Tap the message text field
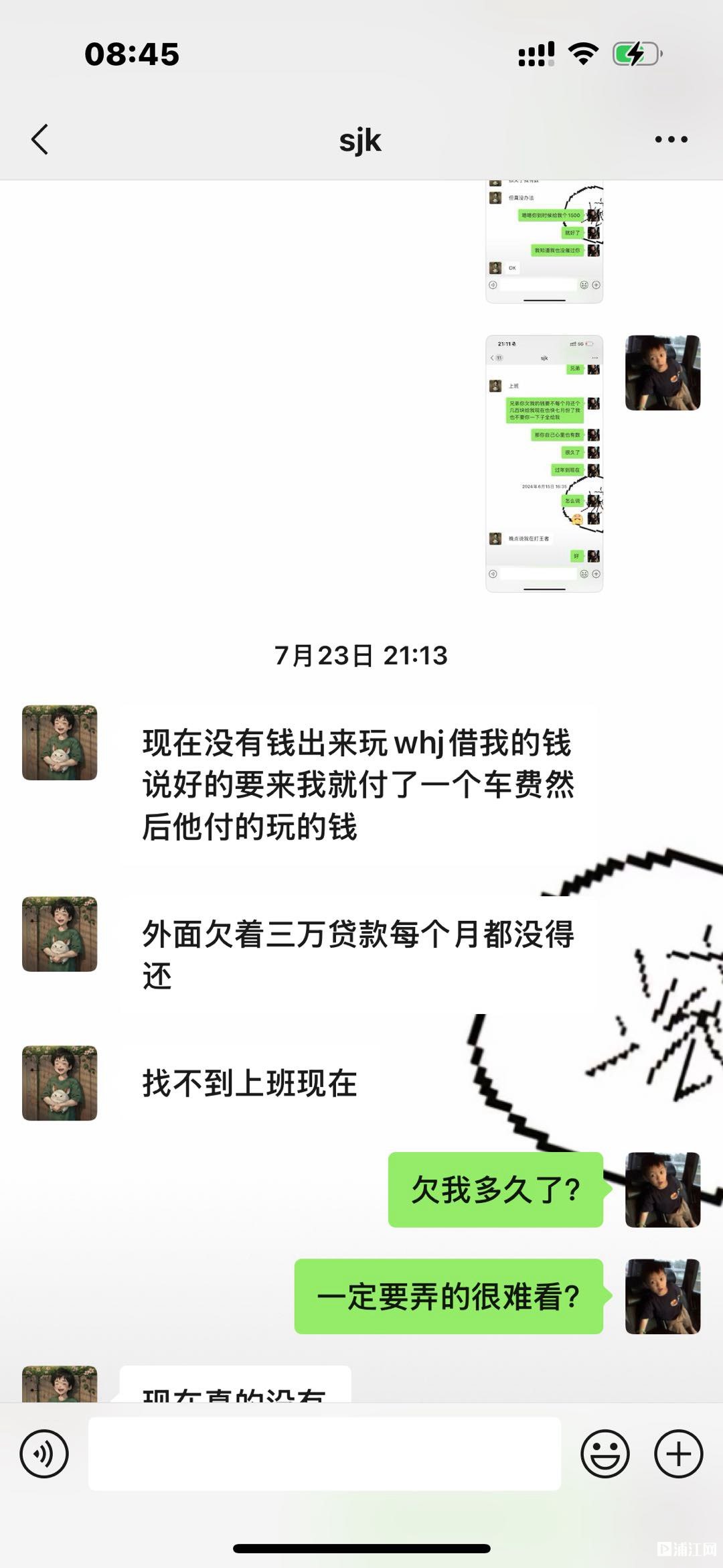 click(324, 1453)
